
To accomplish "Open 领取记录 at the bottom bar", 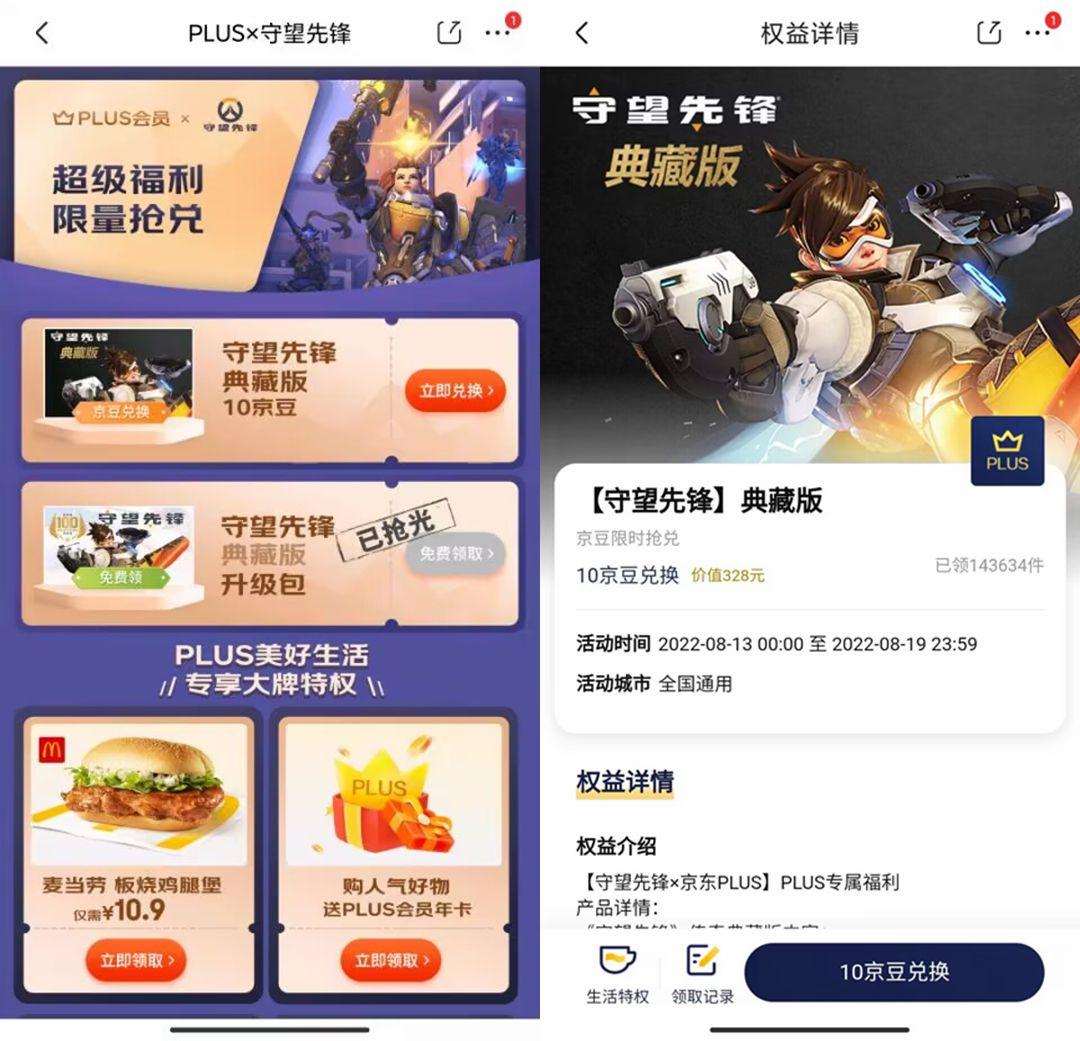I will [x=702, y=975].
